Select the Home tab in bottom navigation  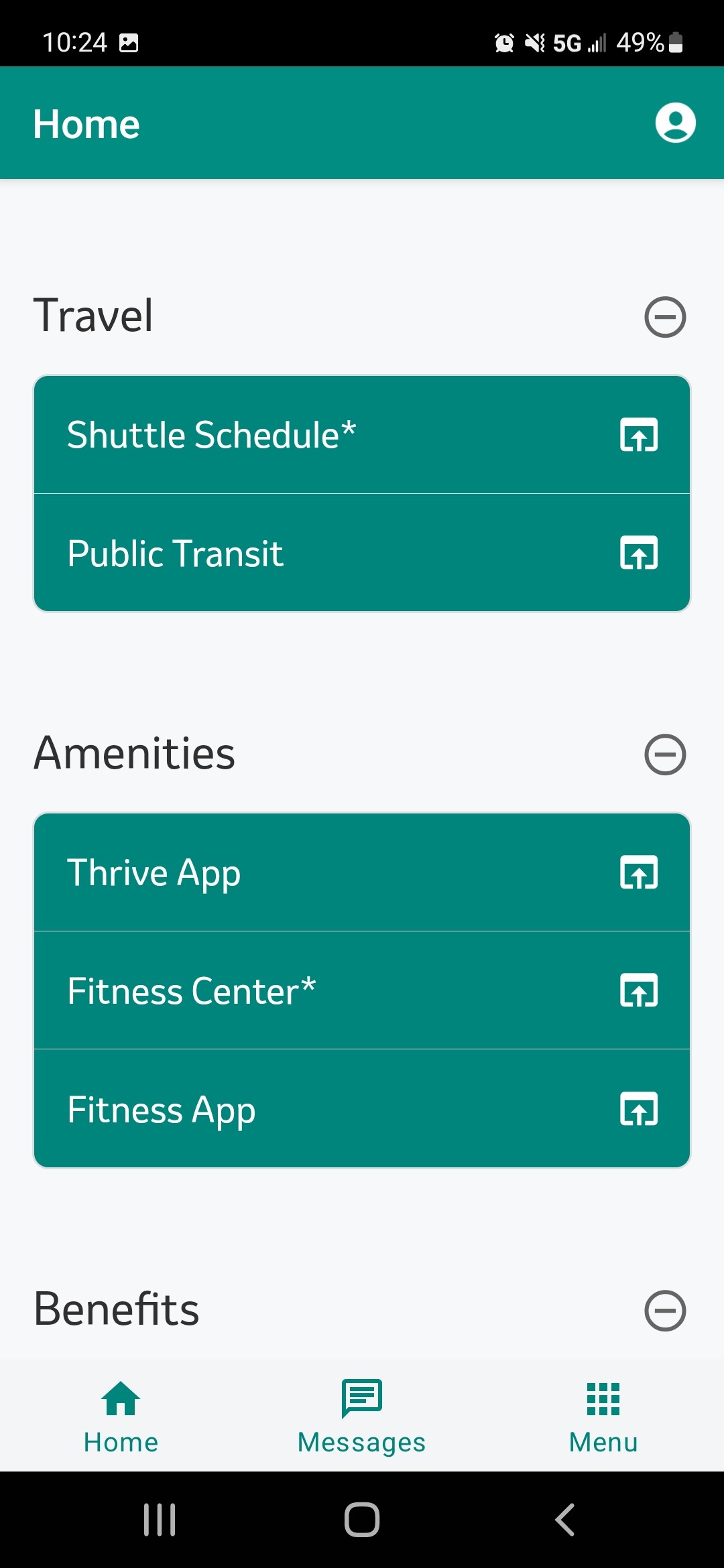point(121,1415)
